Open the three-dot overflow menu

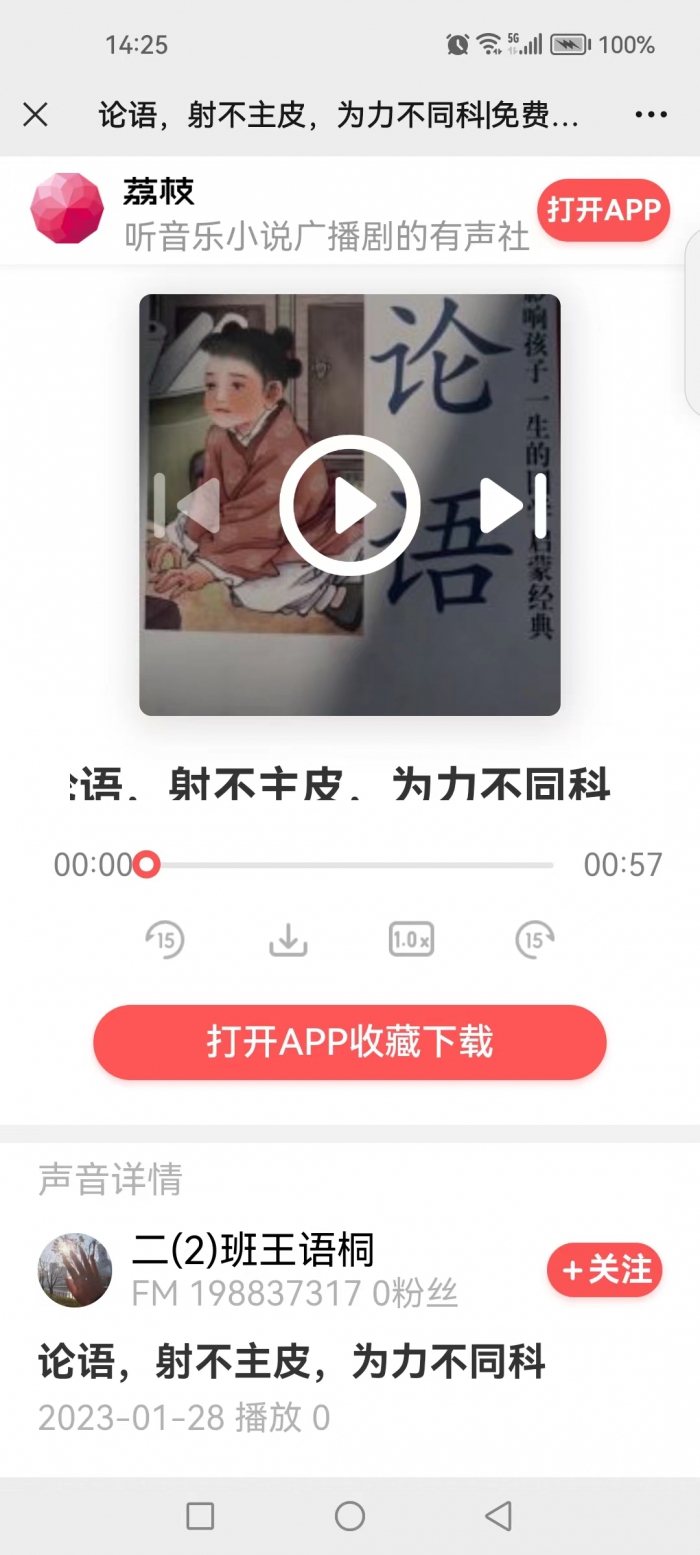click(x=651, y=115)
